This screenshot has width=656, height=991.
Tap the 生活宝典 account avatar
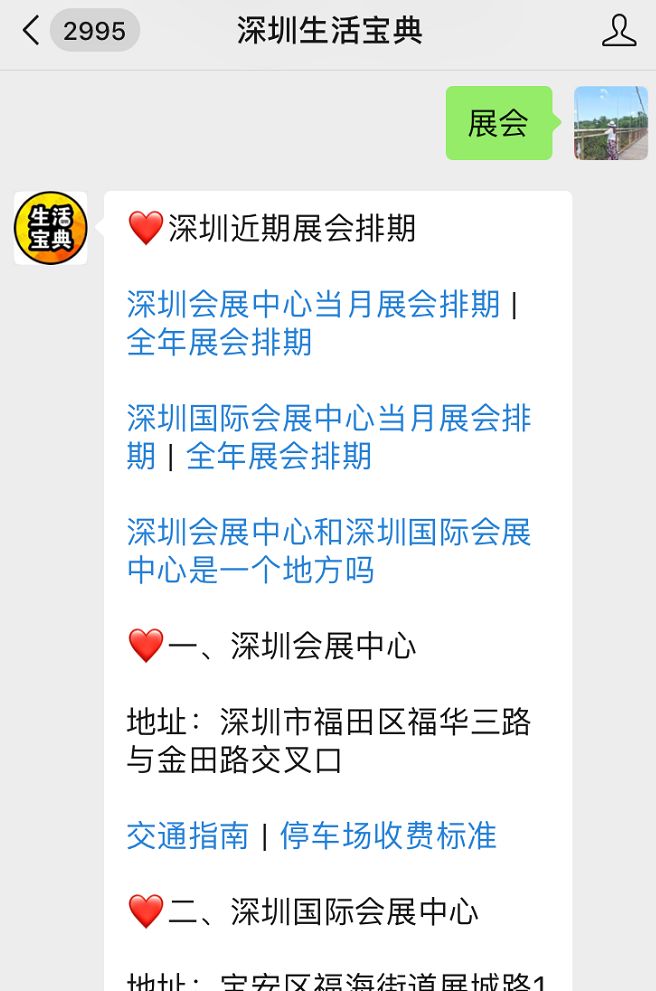(50, 228)
